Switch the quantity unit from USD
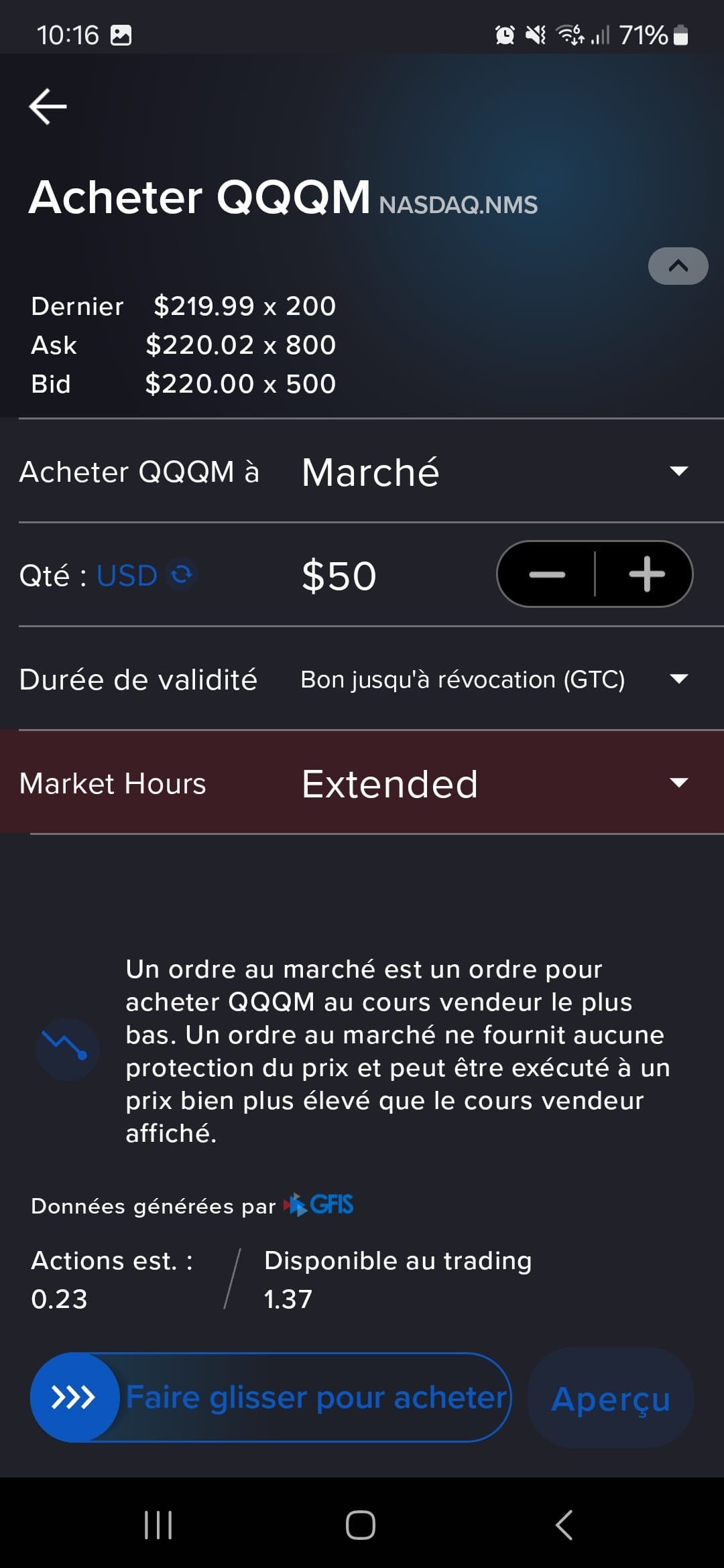The width and height of the screenshot is (724, 1568). coord(145,576)
